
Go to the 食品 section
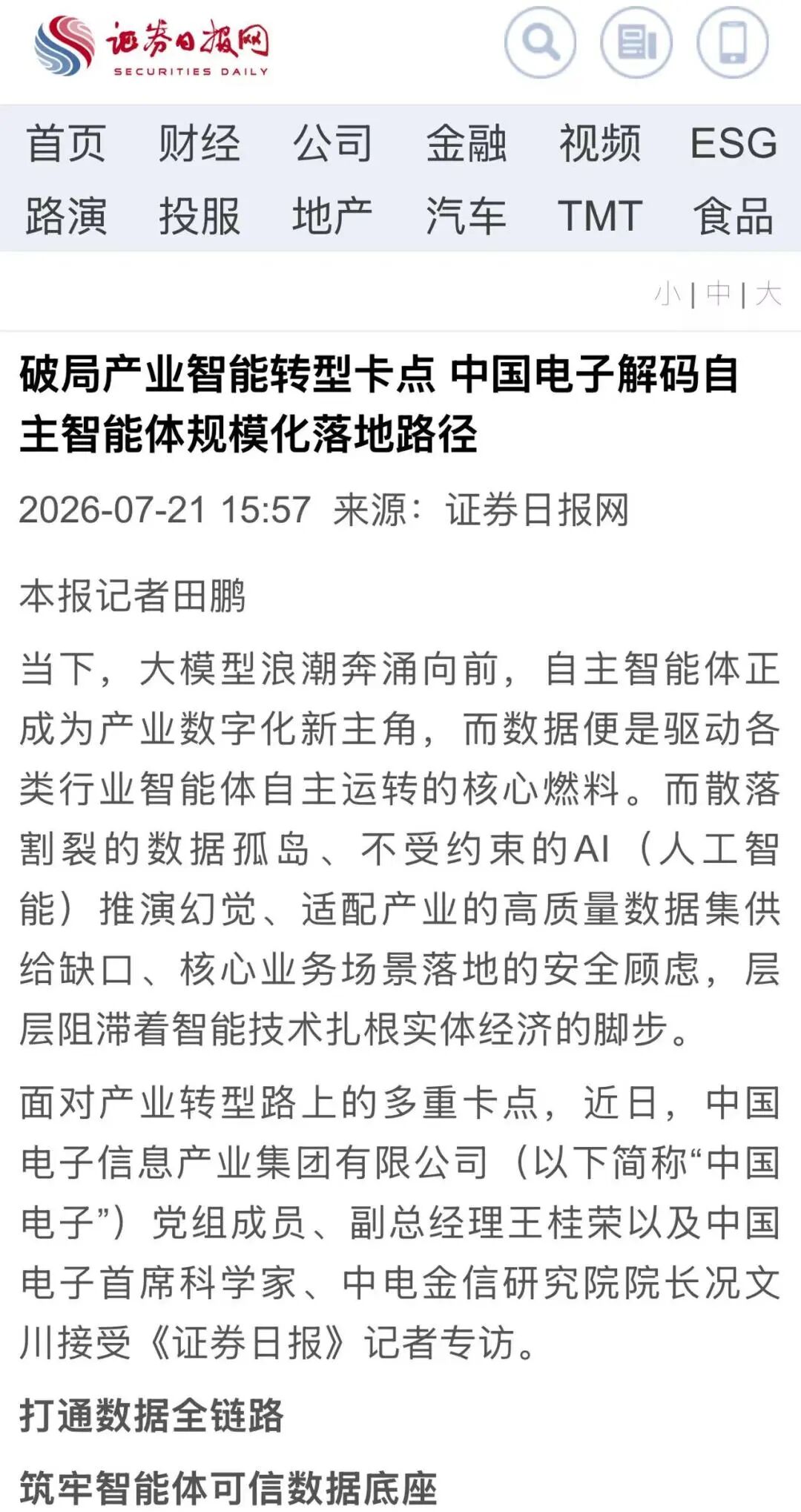pos(734,216)
